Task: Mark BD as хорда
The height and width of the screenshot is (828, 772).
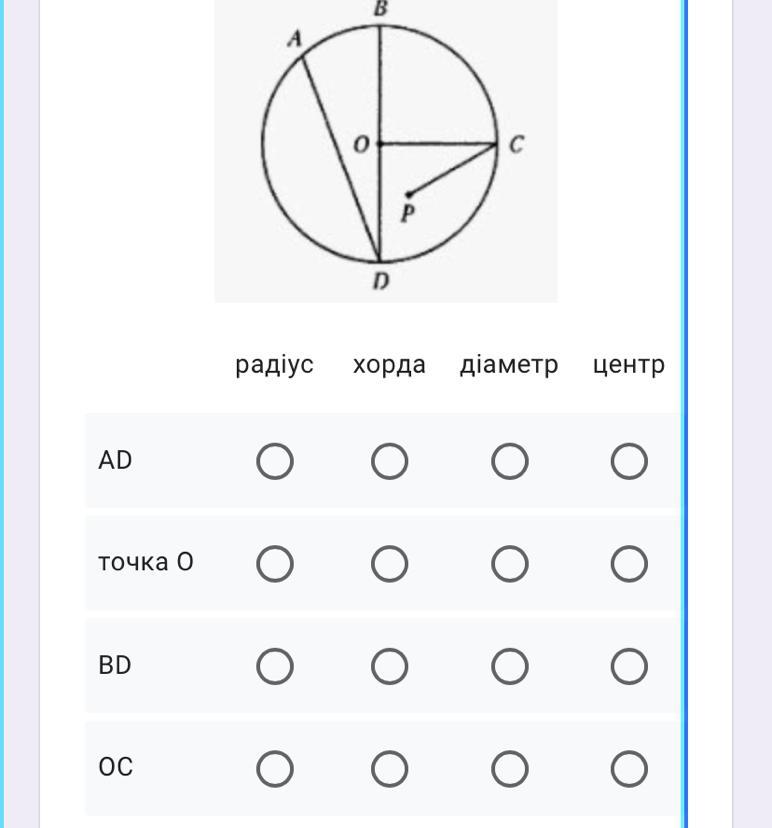Action: pos(389,666)
